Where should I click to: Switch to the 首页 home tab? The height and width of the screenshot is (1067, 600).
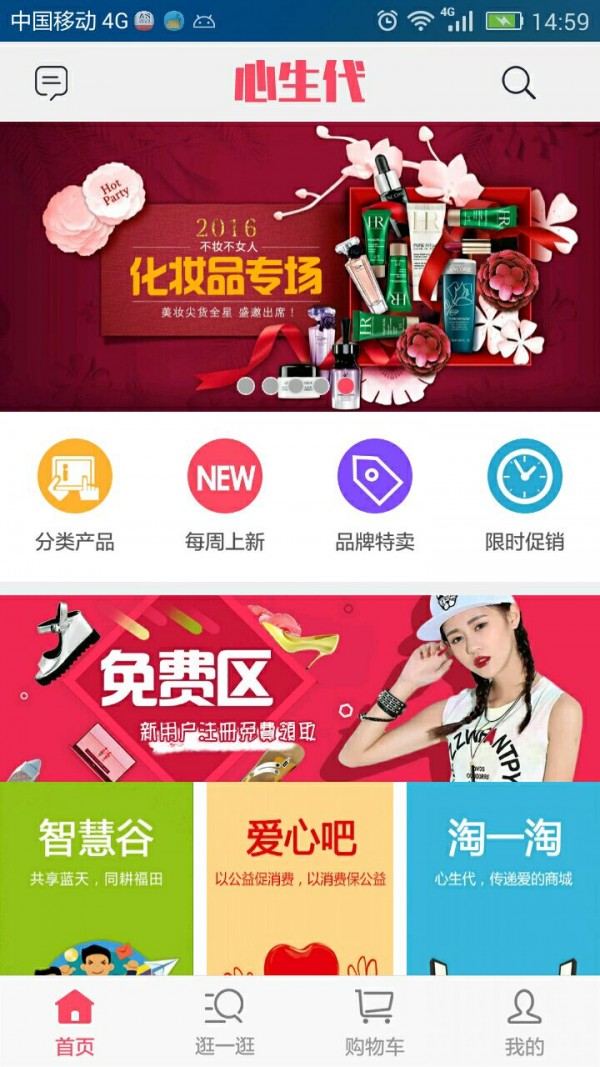(75, 1022)
